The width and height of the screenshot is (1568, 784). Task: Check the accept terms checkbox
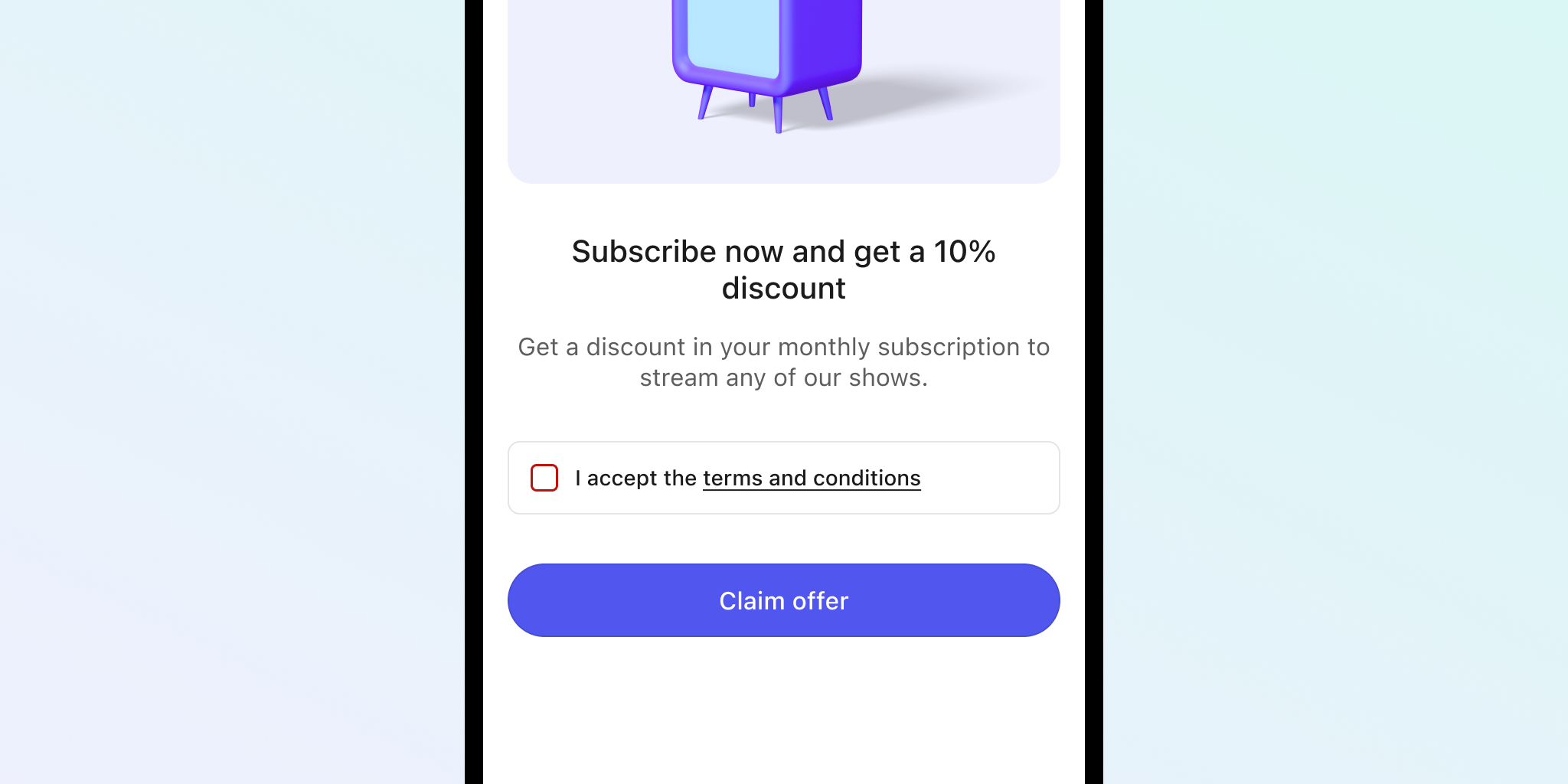[x=544, y=478]
